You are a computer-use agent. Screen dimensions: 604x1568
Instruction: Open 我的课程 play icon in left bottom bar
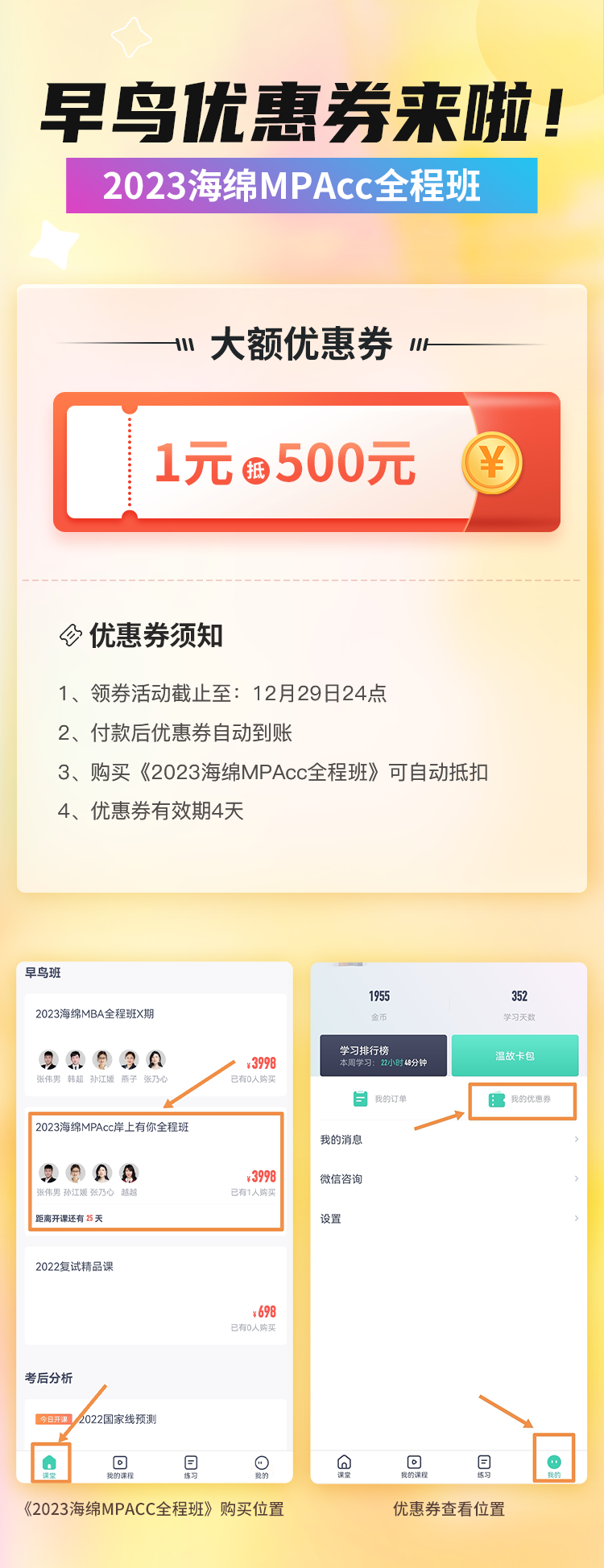[x=121, y=1461]
